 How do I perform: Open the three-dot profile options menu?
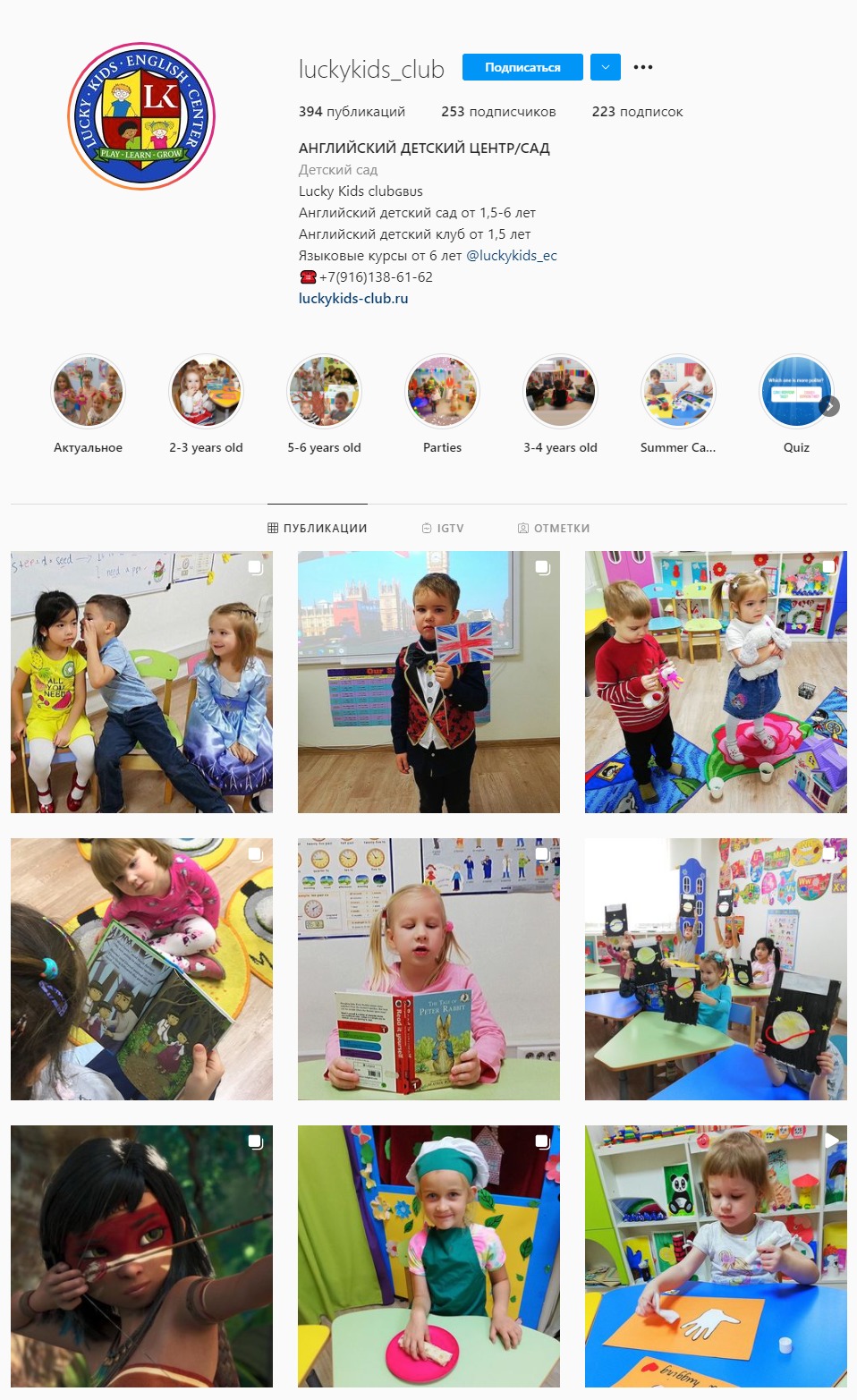coord(642,67)
